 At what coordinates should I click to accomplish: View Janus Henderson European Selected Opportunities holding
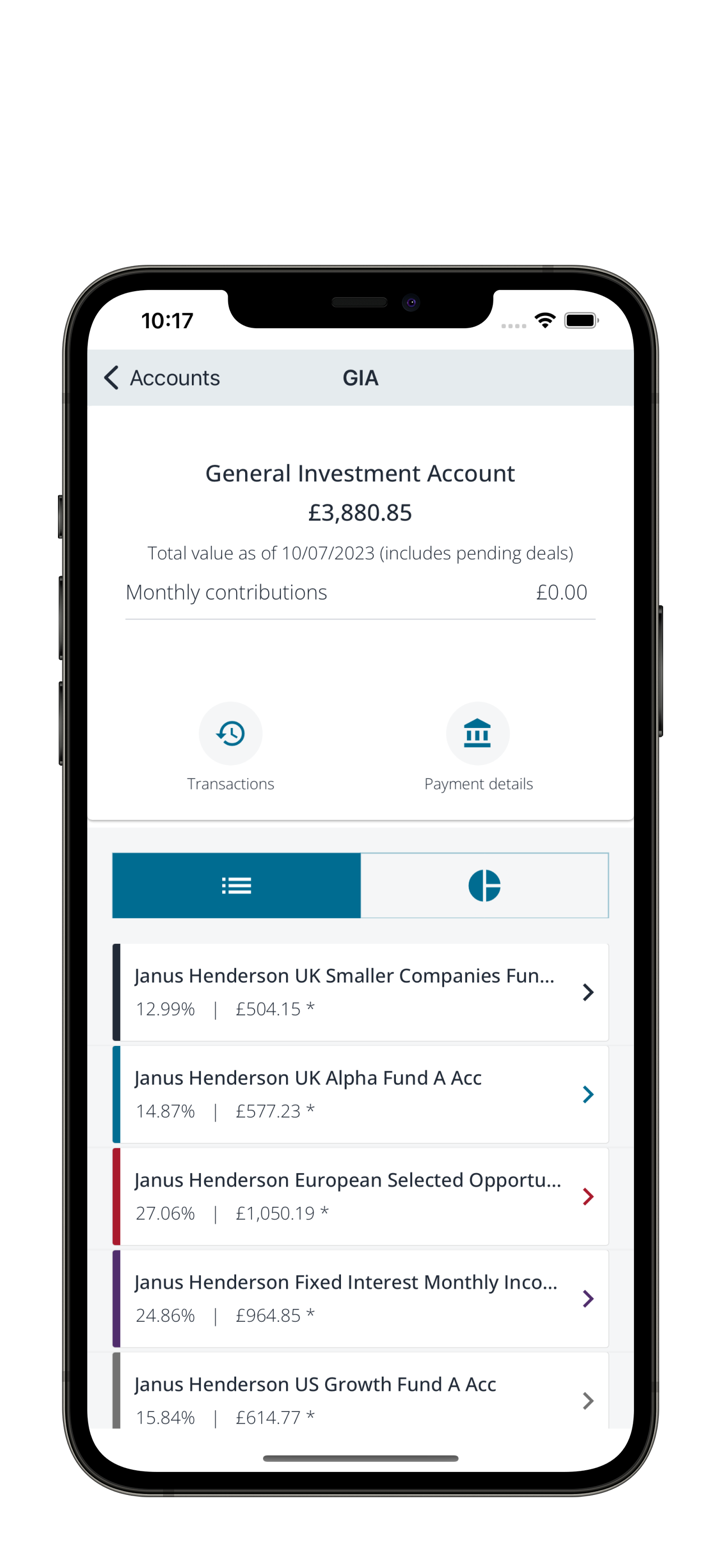pyautogui.click(x=360, y=1196)
